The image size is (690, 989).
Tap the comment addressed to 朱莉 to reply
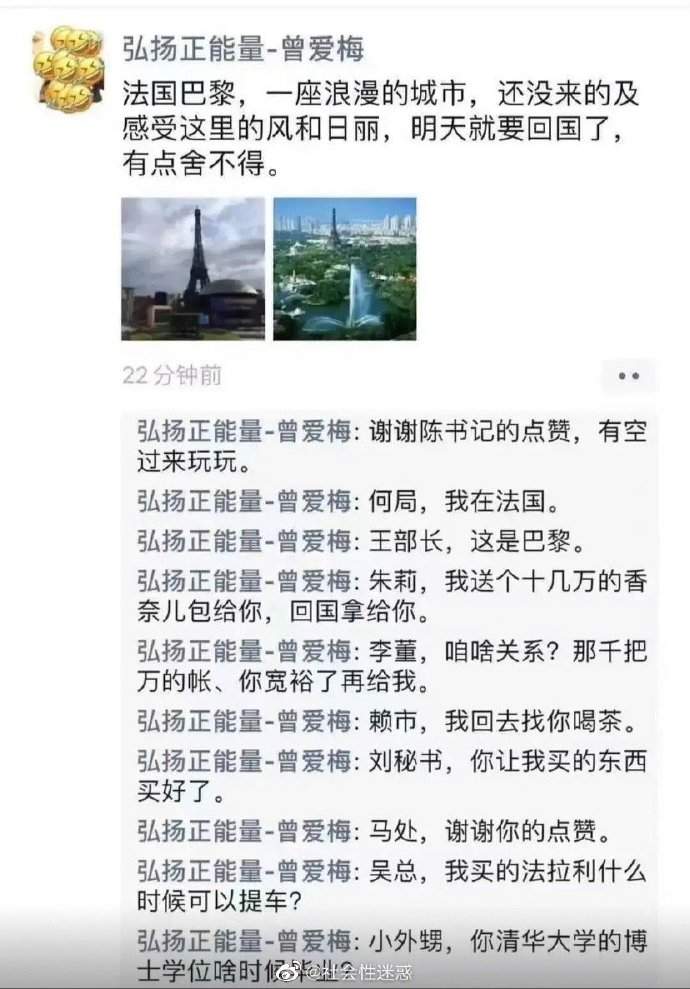[x=392, y=595]
